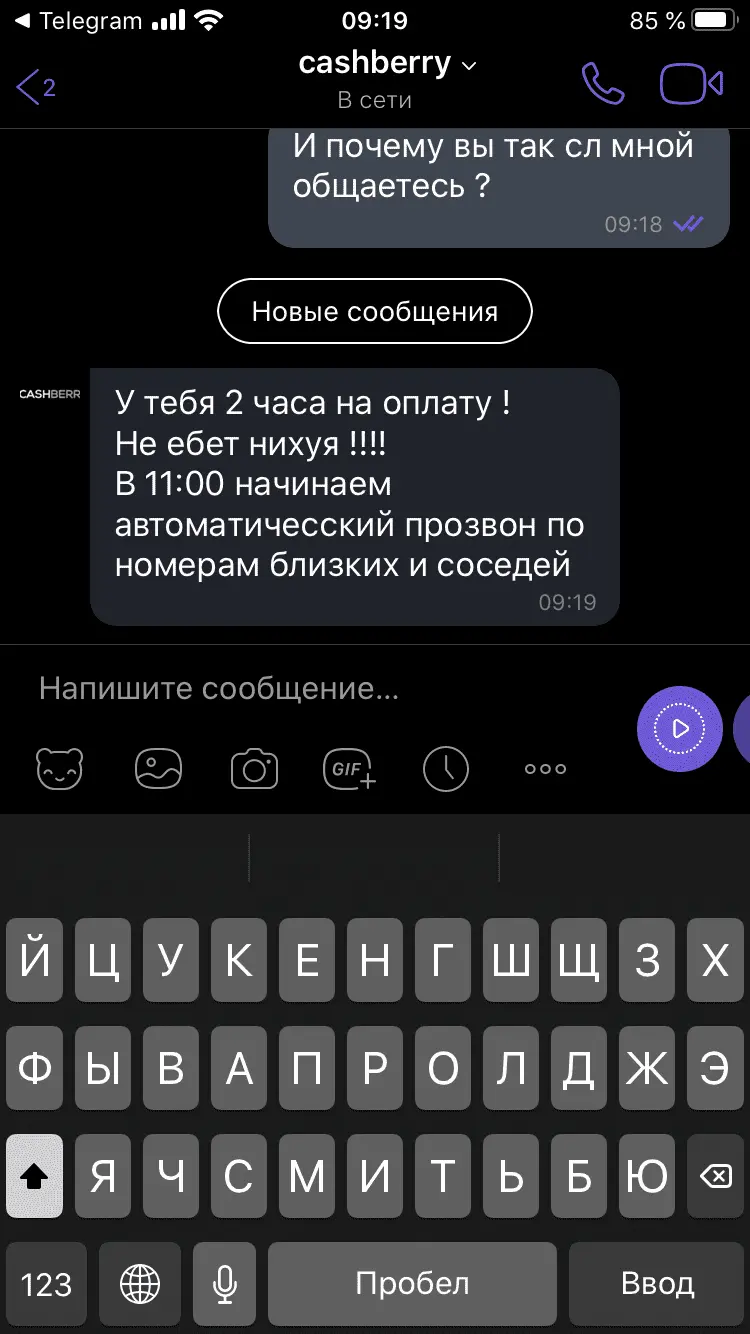Launch the camera to take a photo
The image size is (750, 1334).
(x=254, y=769)
